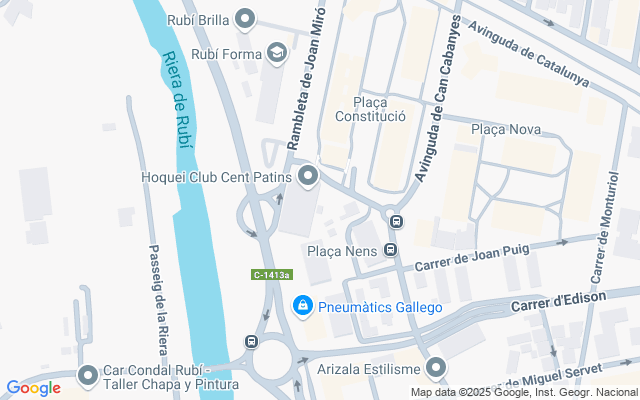
Task: Tap the Car Condal Rubí marker
Action: (x=88, y=376)
